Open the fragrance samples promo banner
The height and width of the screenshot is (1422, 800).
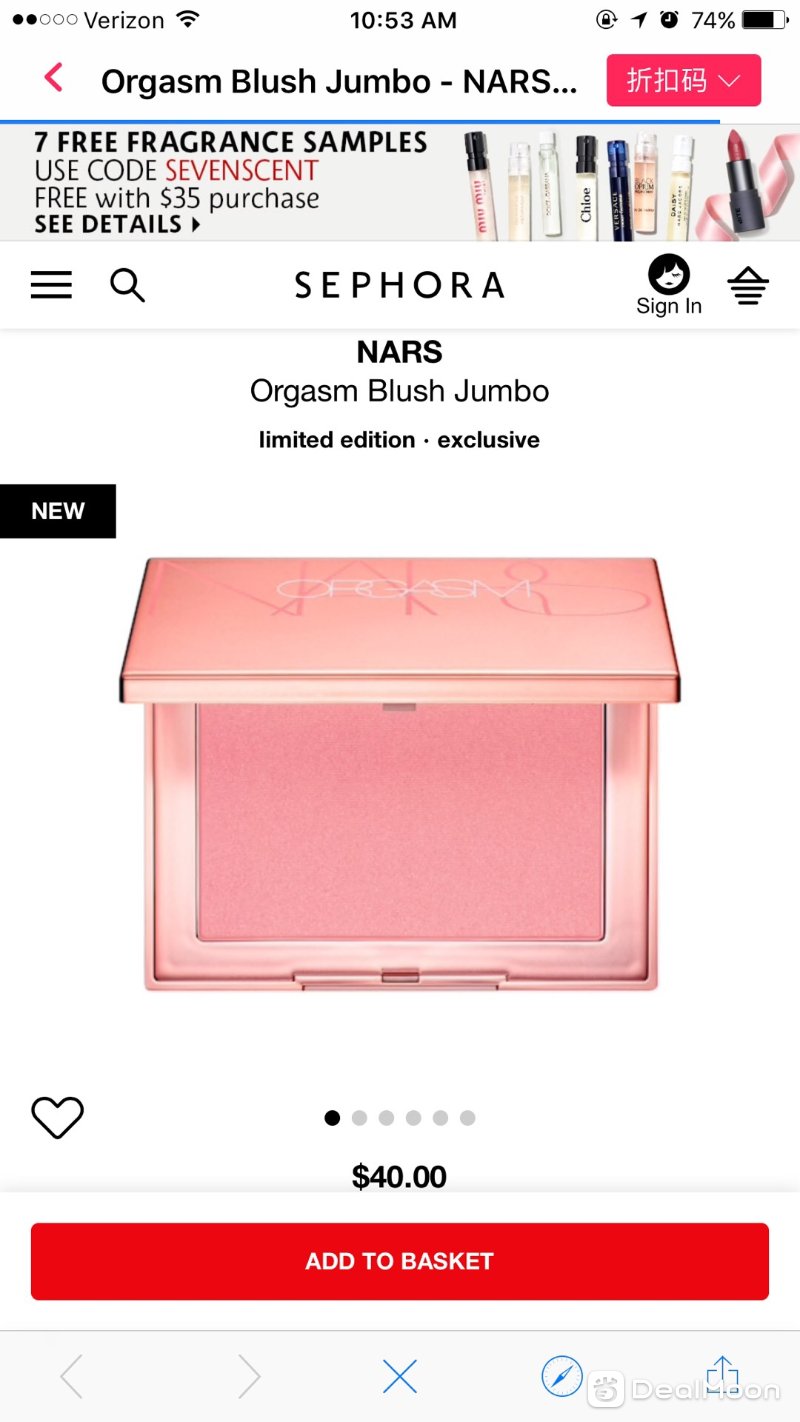(x=400, y=182)
